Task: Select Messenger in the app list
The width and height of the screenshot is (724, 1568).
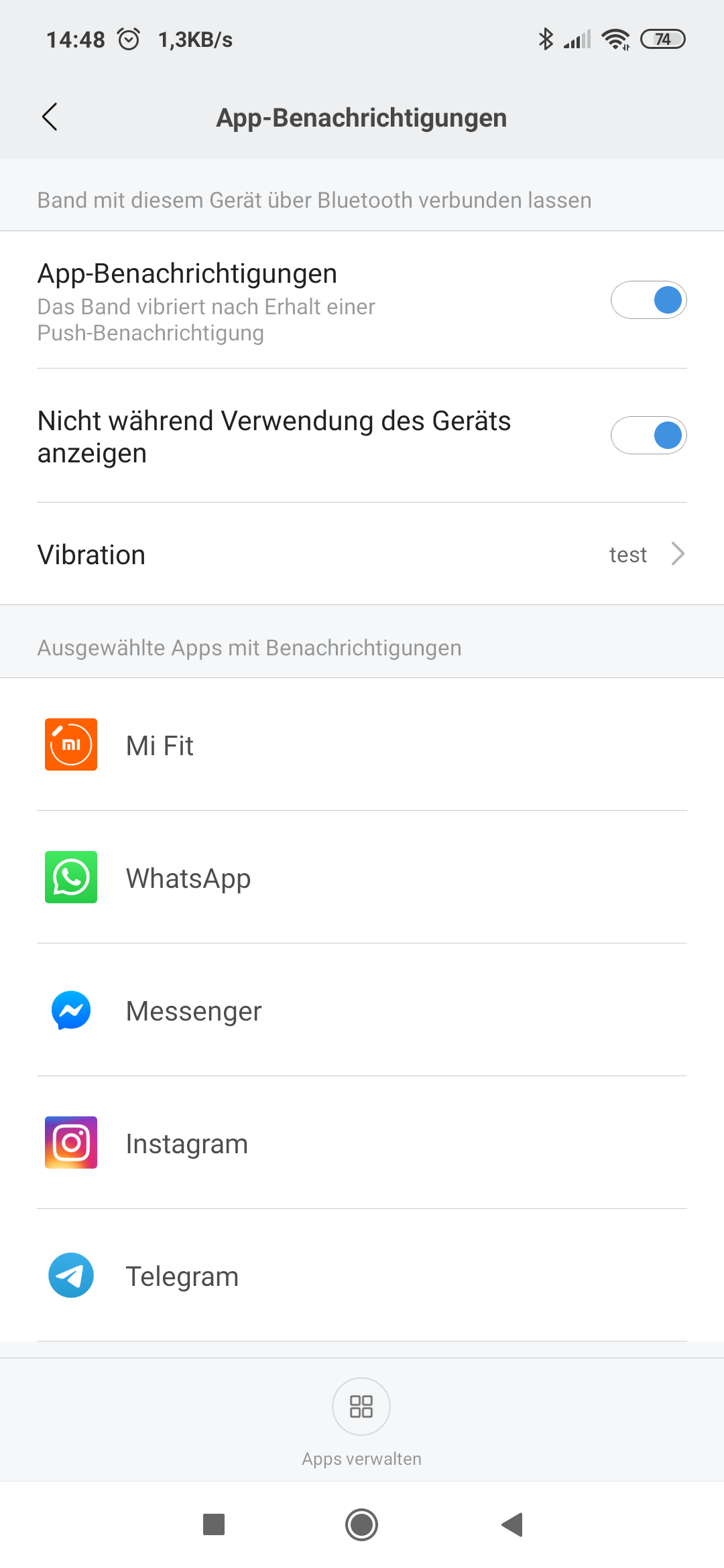Action: tap(362, 1010)
